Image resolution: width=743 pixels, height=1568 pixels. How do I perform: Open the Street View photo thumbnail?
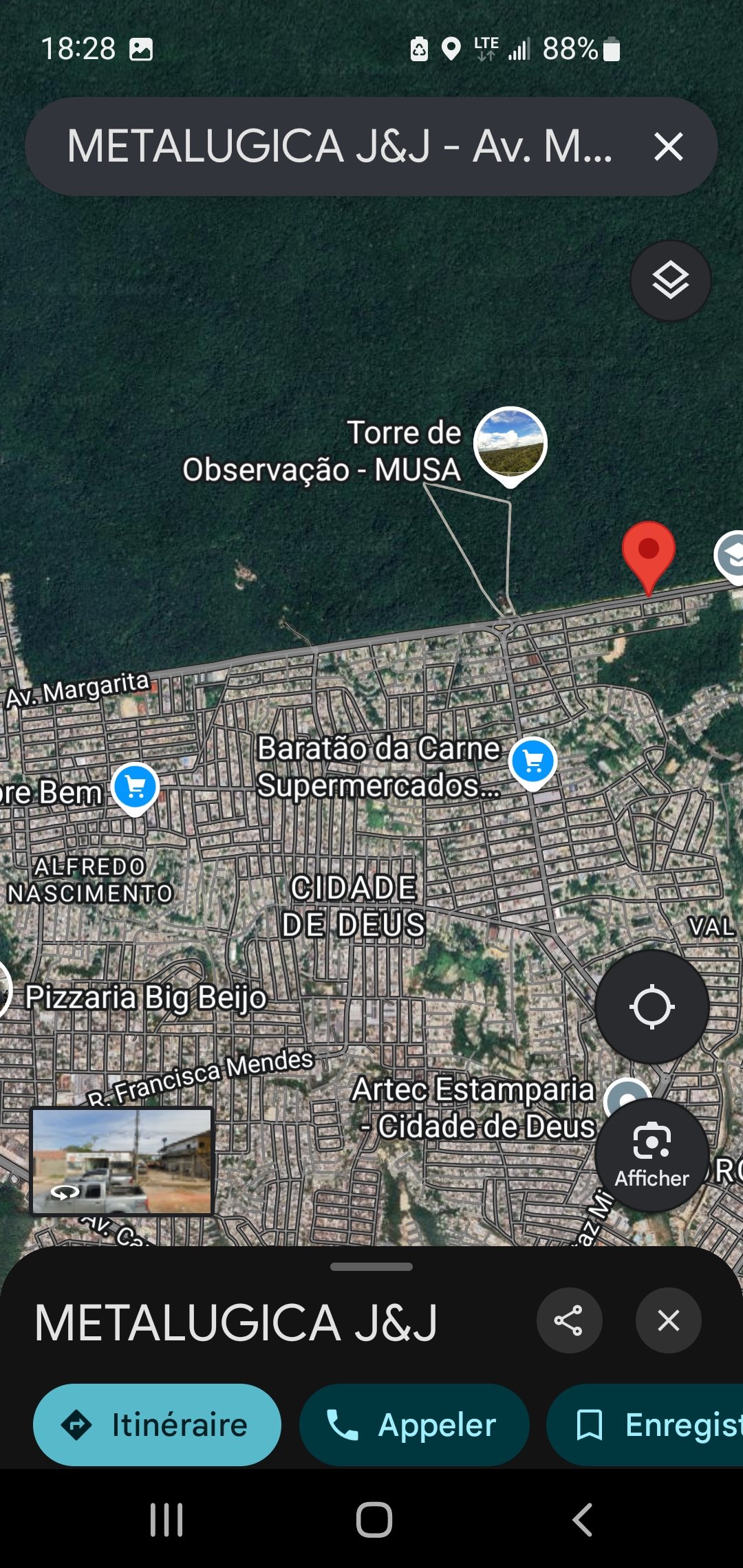(x=122, y=1161)
